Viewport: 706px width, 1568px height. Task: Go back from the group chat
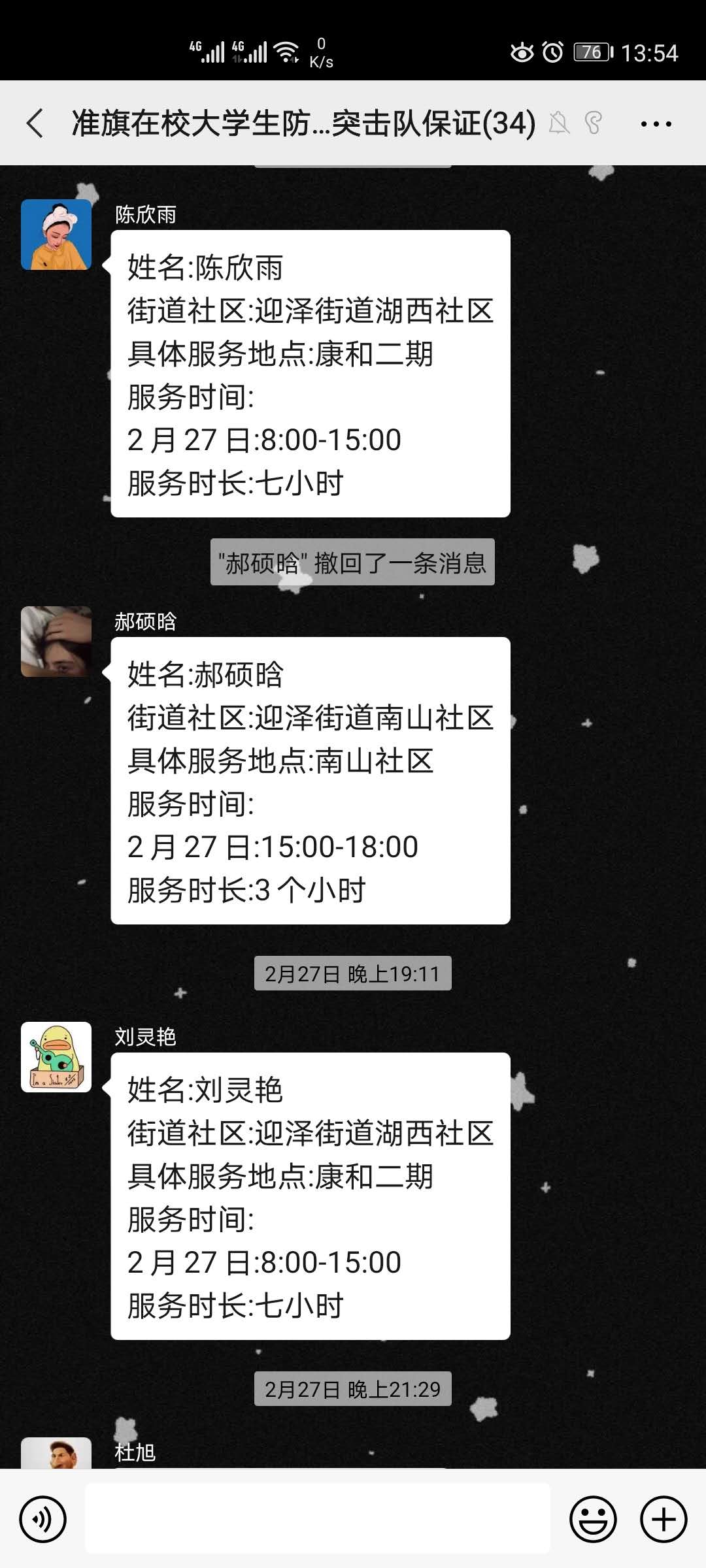click(x=35, y=123)
